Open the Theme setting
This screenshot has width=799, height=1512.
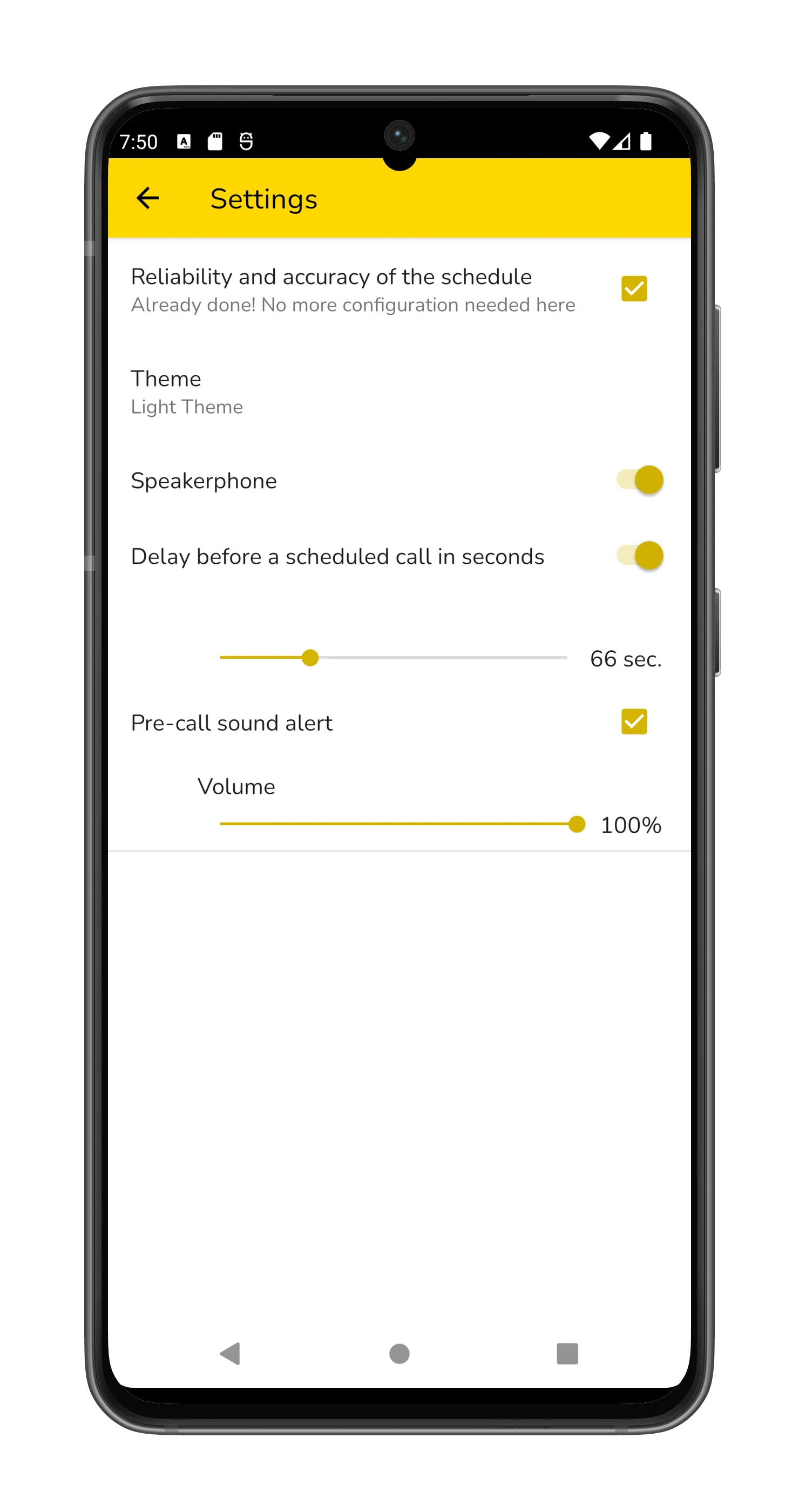coord(187,392)
